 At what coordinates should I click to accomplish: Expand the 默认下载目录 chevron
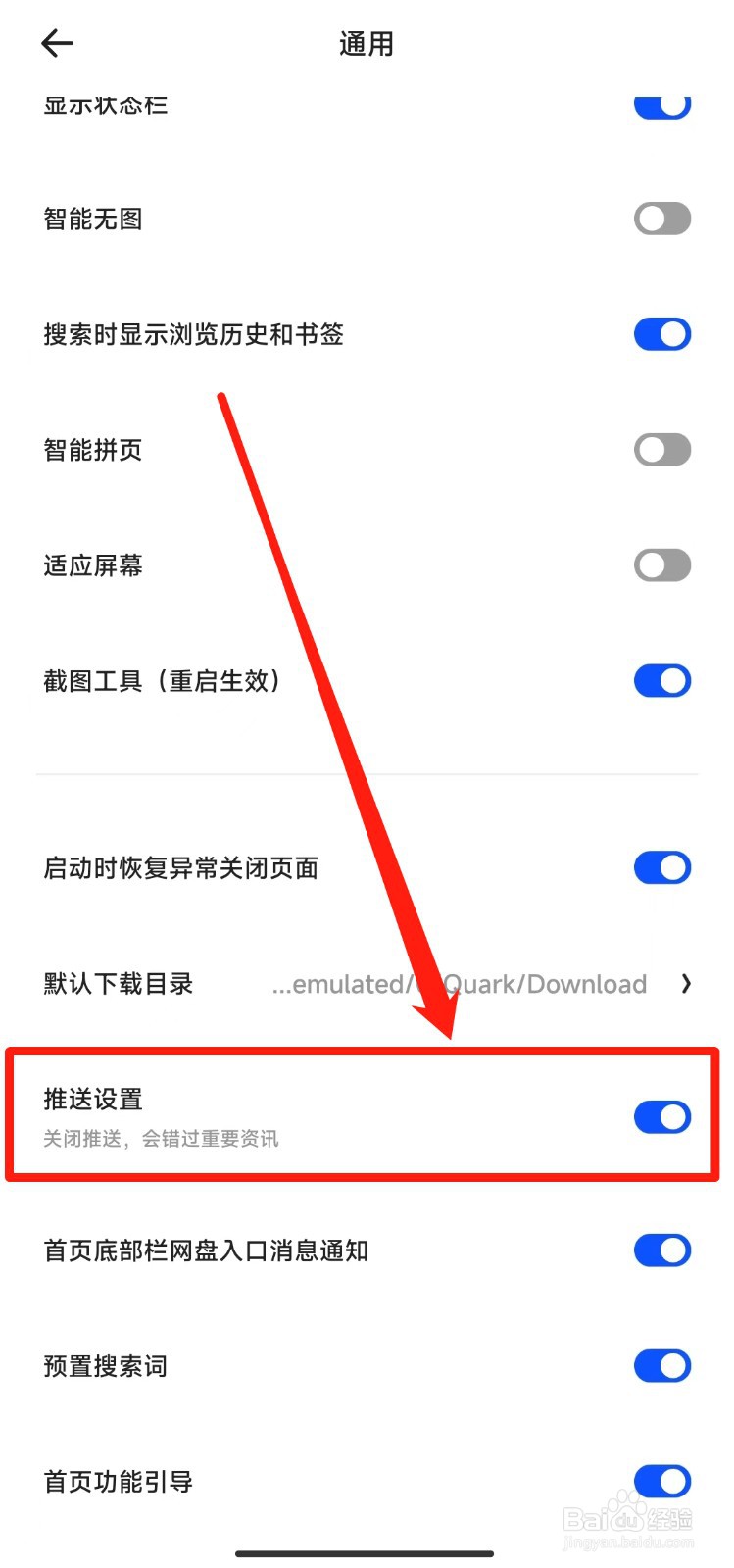[686, 984]
